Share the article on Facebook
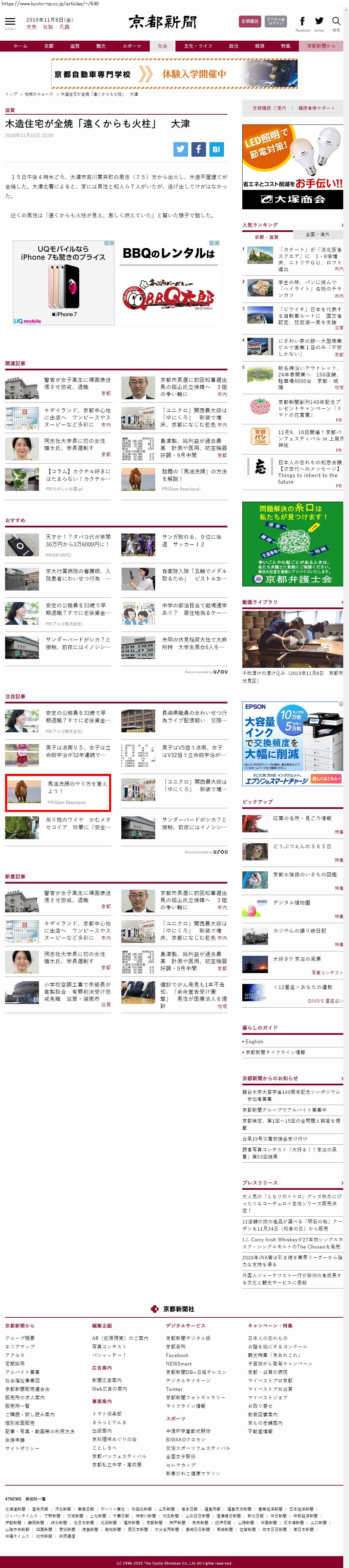The height and width of the screenshot is (1568, 349). (x=198, y=149)
